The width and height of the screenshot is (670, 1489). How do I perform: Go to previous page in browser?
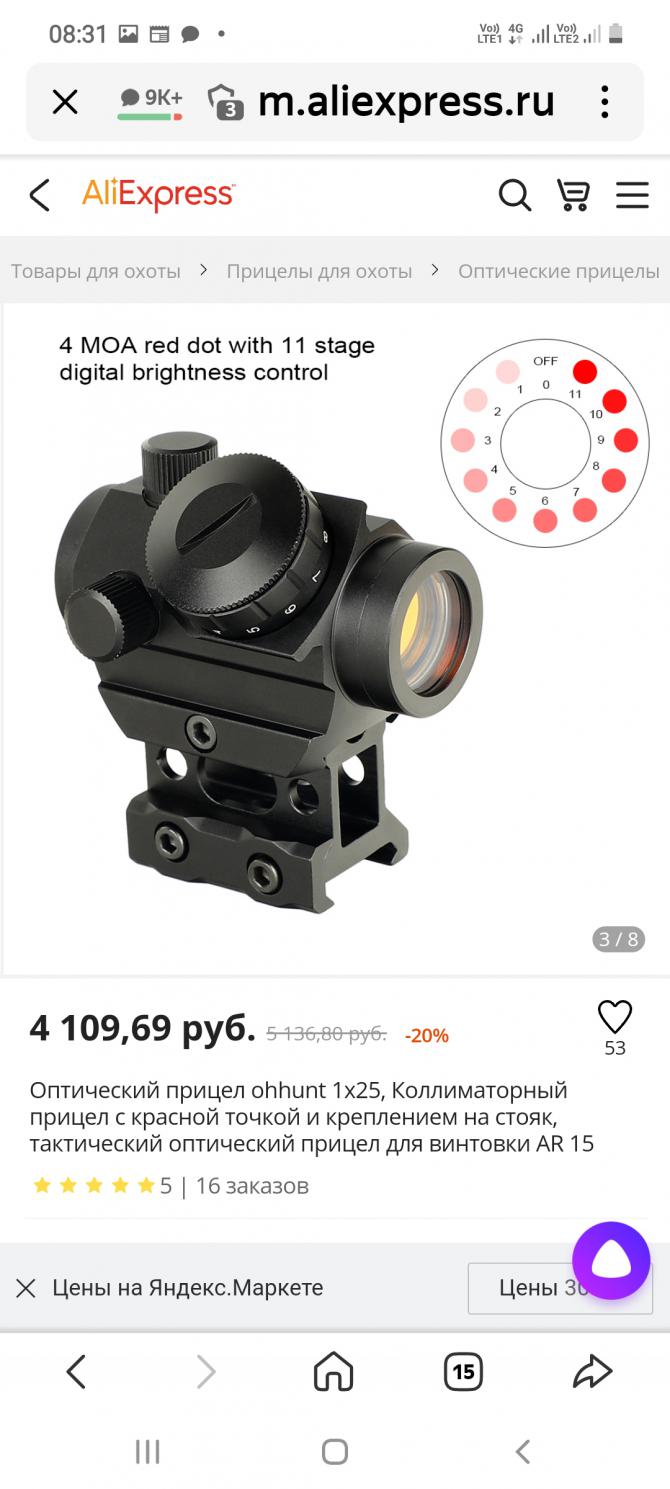(x=76, y=1372)
